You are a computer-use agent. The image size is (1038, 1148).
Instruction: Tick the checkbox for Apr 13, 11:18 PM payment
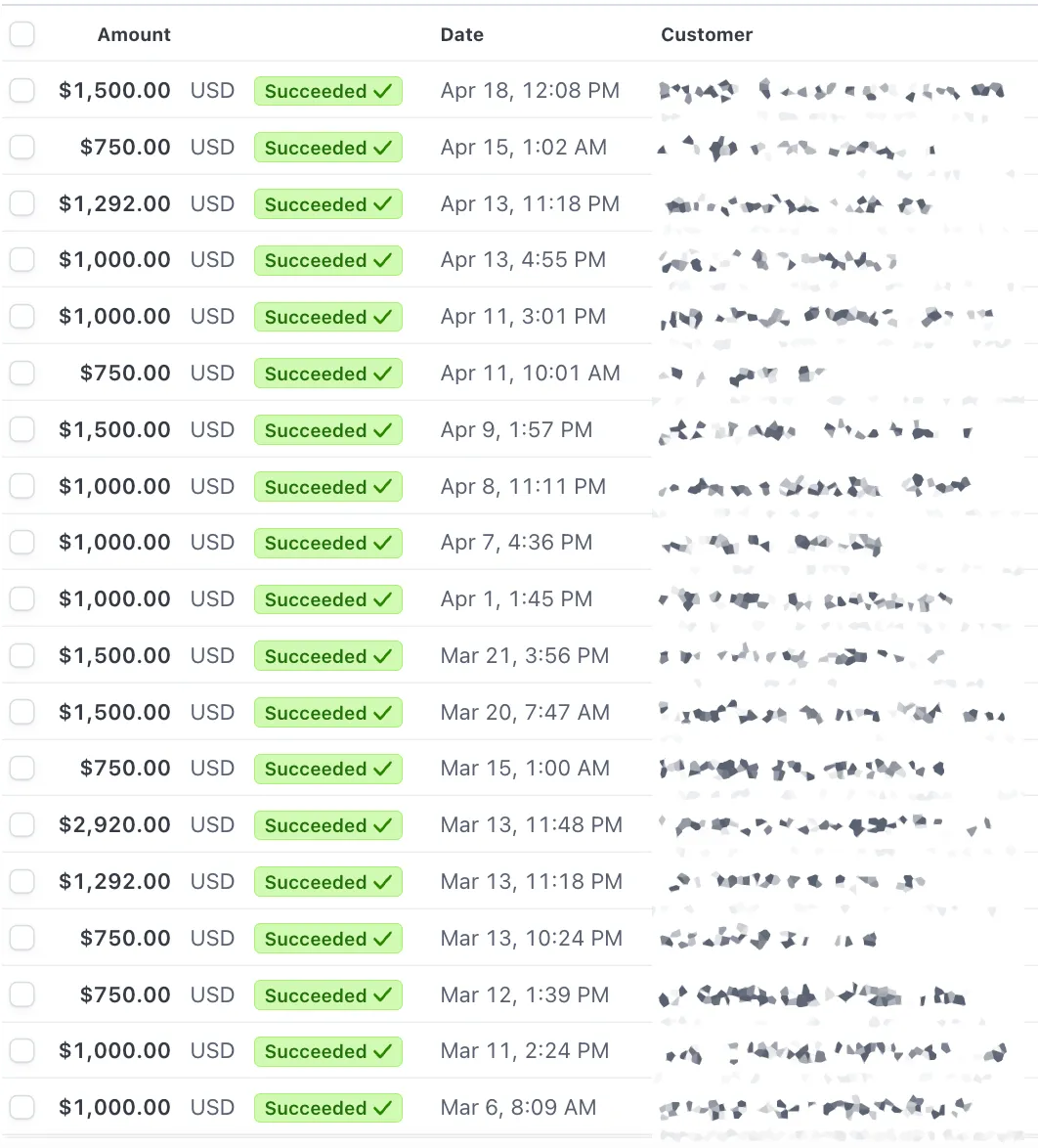(x=22, y=202)
